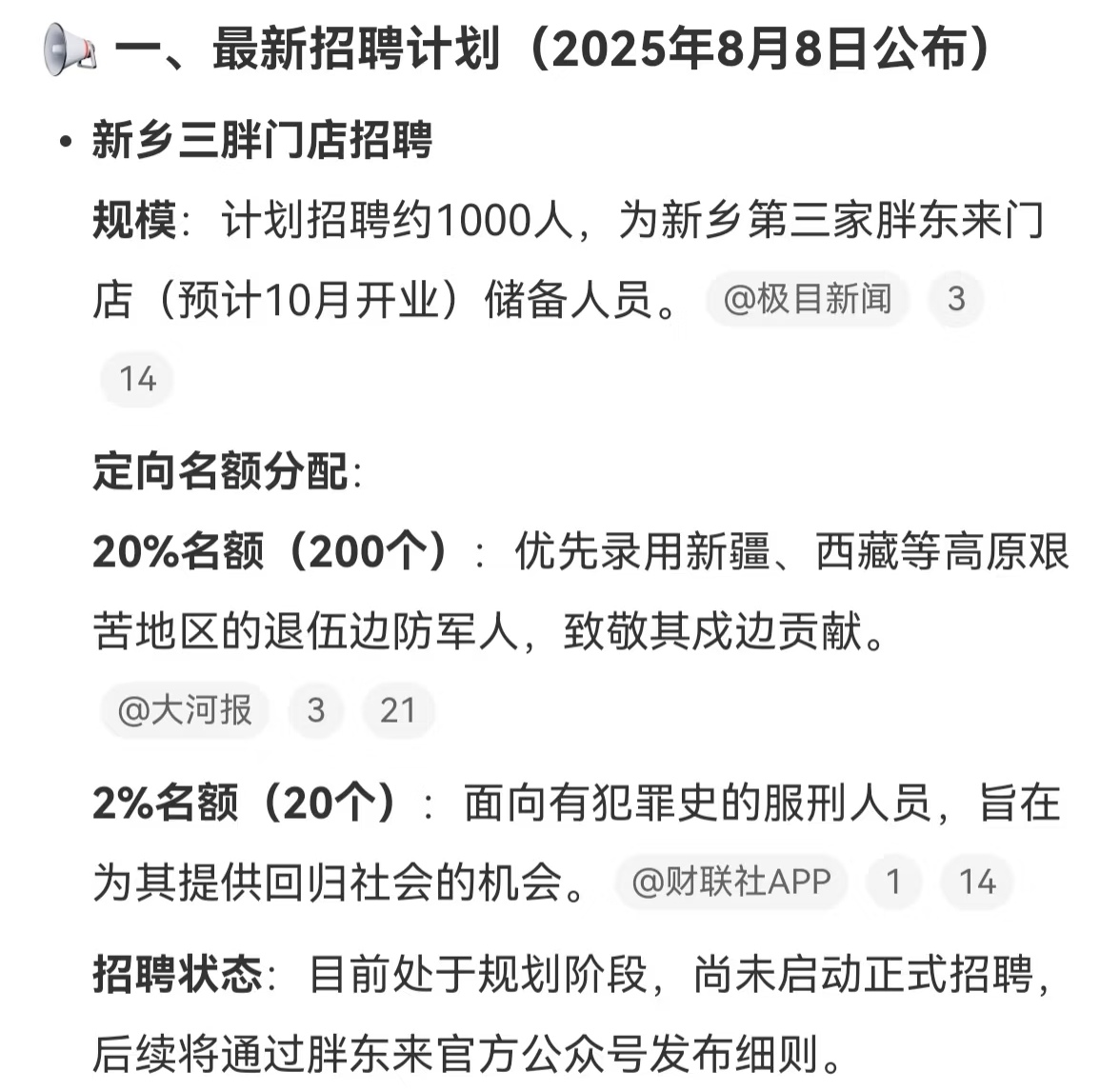
Task: Open the @极目新闻 source chip
Action: [807, 299]
